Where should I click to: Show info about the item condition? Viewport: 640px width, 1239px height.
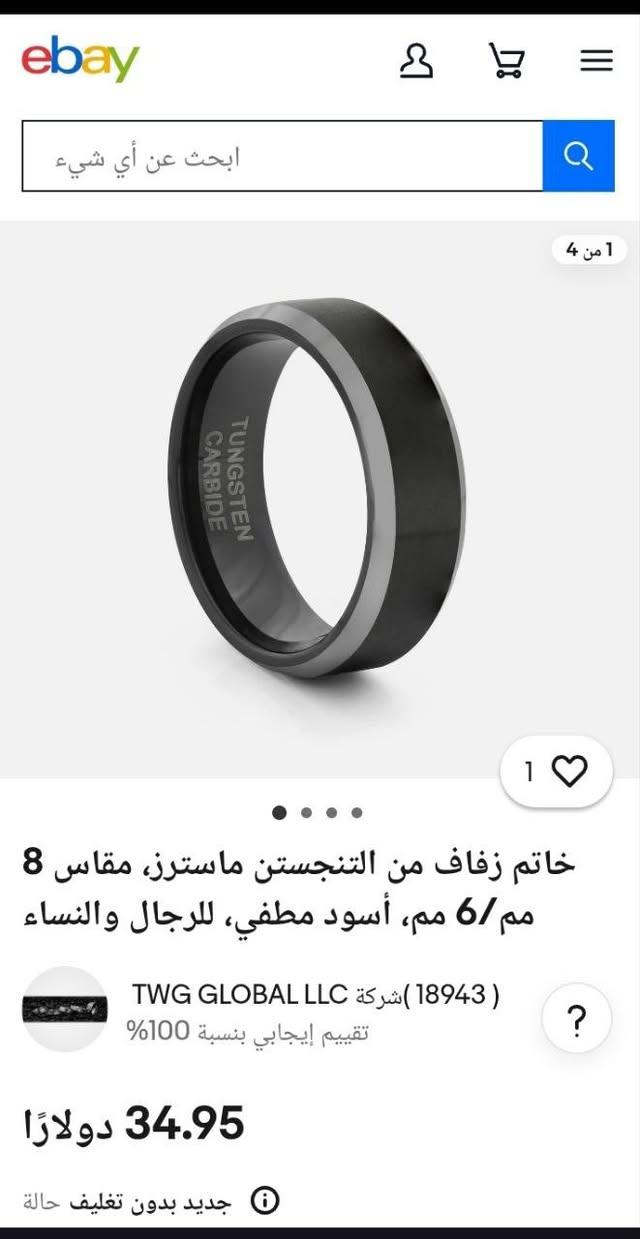tap(265, 1201)
